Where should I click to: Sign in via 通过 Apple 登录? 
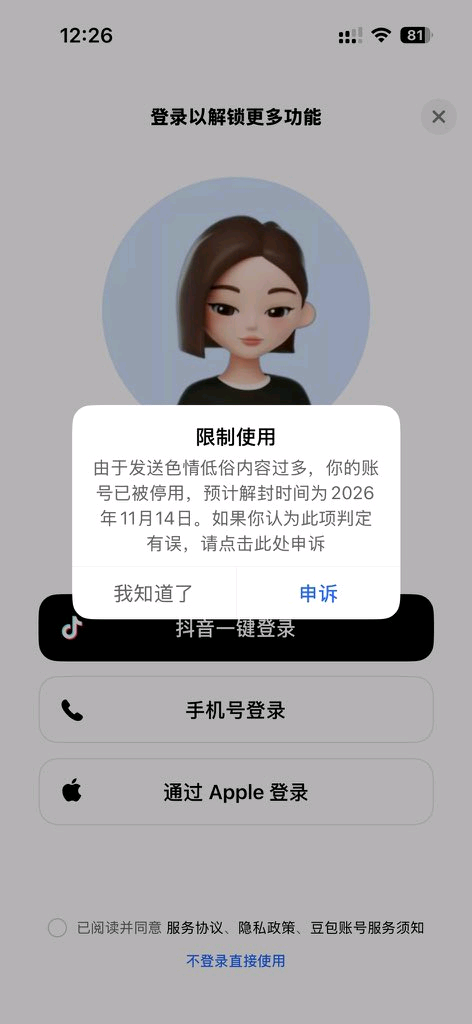[236, 792]
